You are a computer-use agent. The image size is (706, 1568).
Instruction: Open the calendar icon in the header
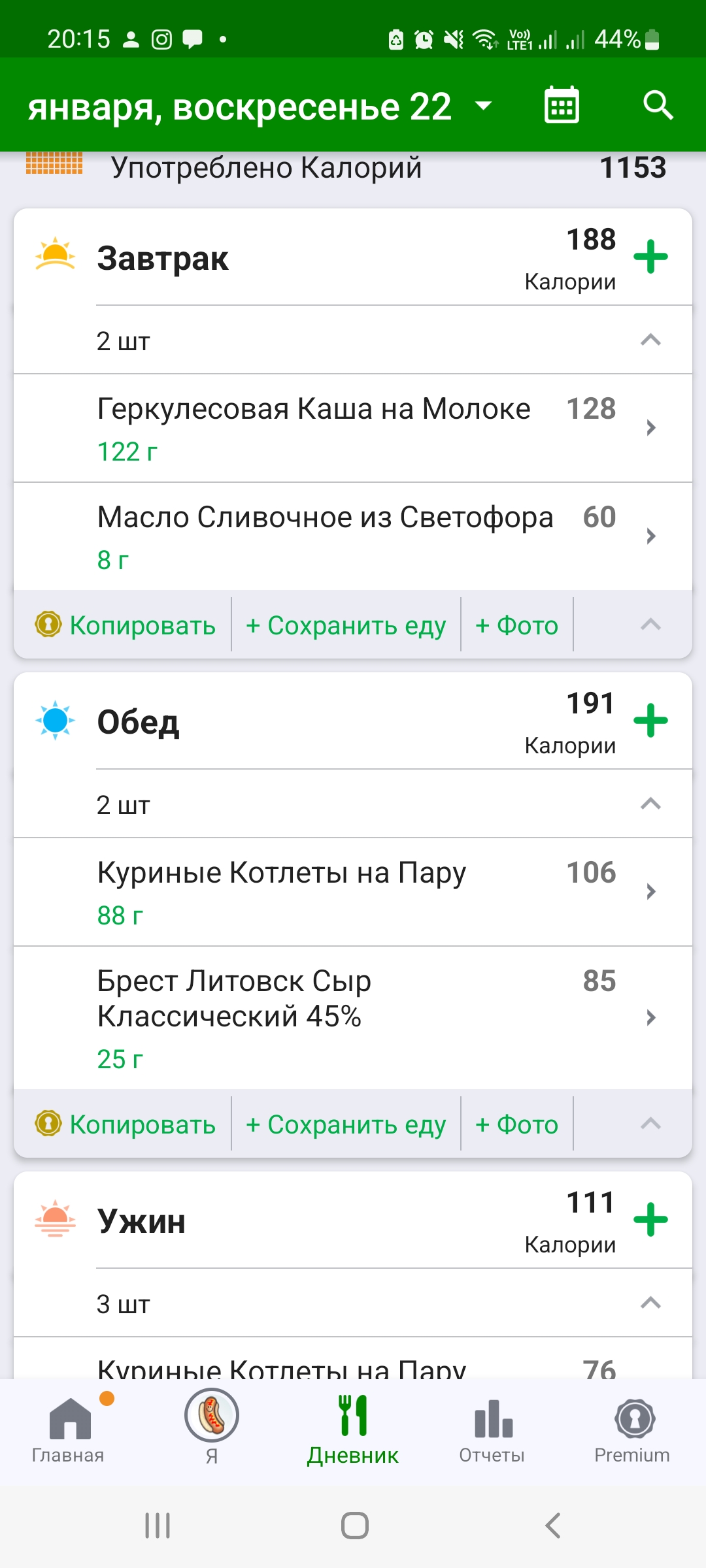(x=562, y=105)
